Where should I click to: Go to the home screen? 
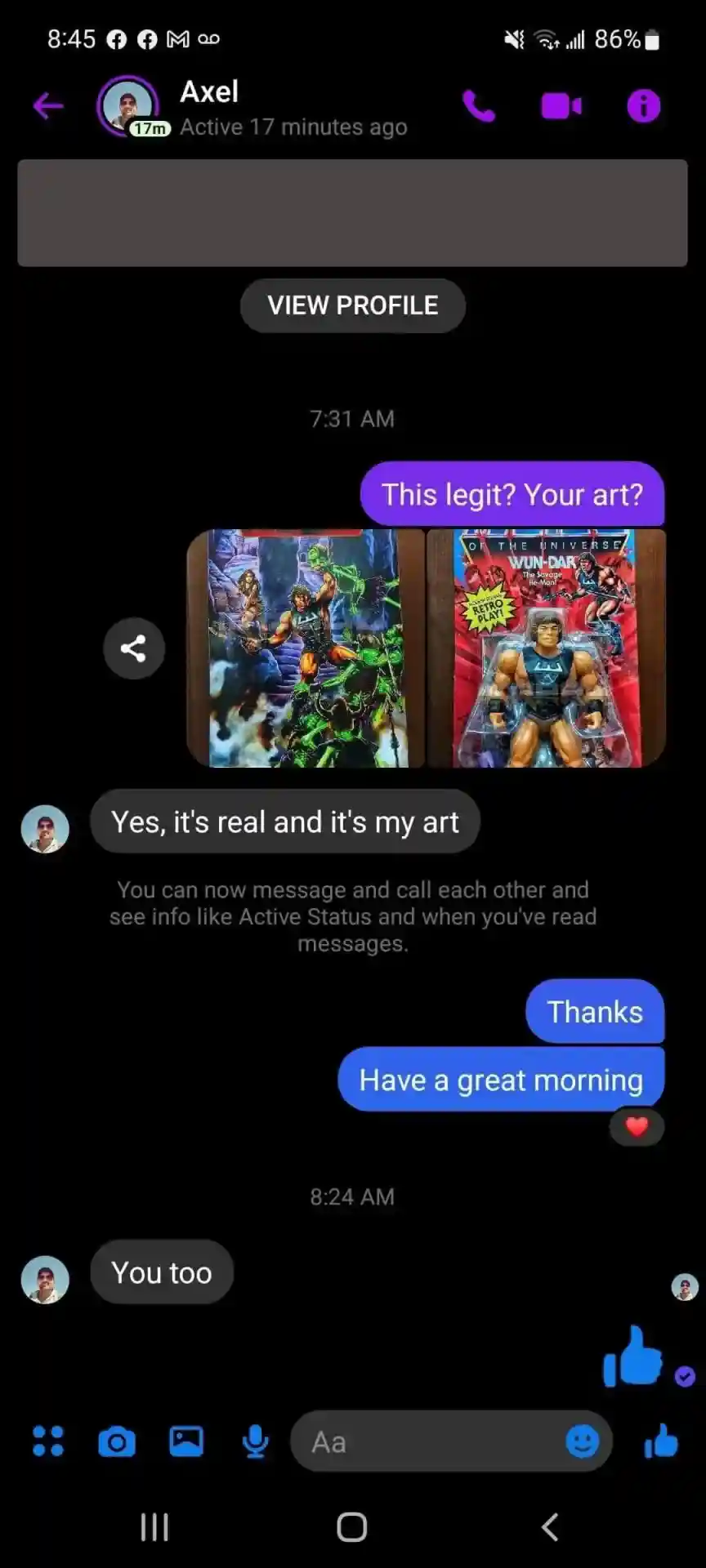click(352, 1526)
